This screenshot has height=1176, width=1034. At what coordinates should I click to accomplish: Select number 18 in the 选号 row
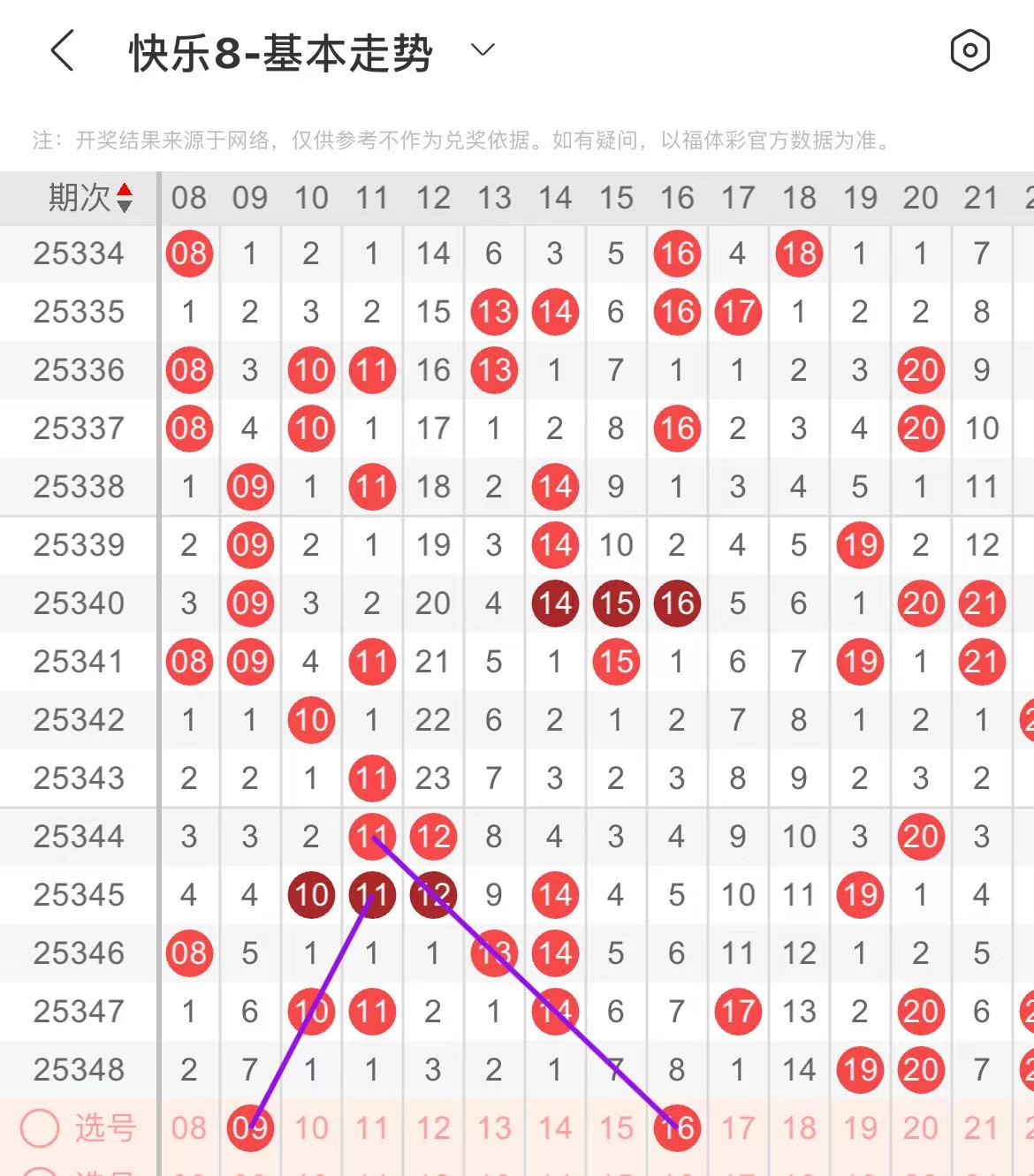[x=799, y=1128]
